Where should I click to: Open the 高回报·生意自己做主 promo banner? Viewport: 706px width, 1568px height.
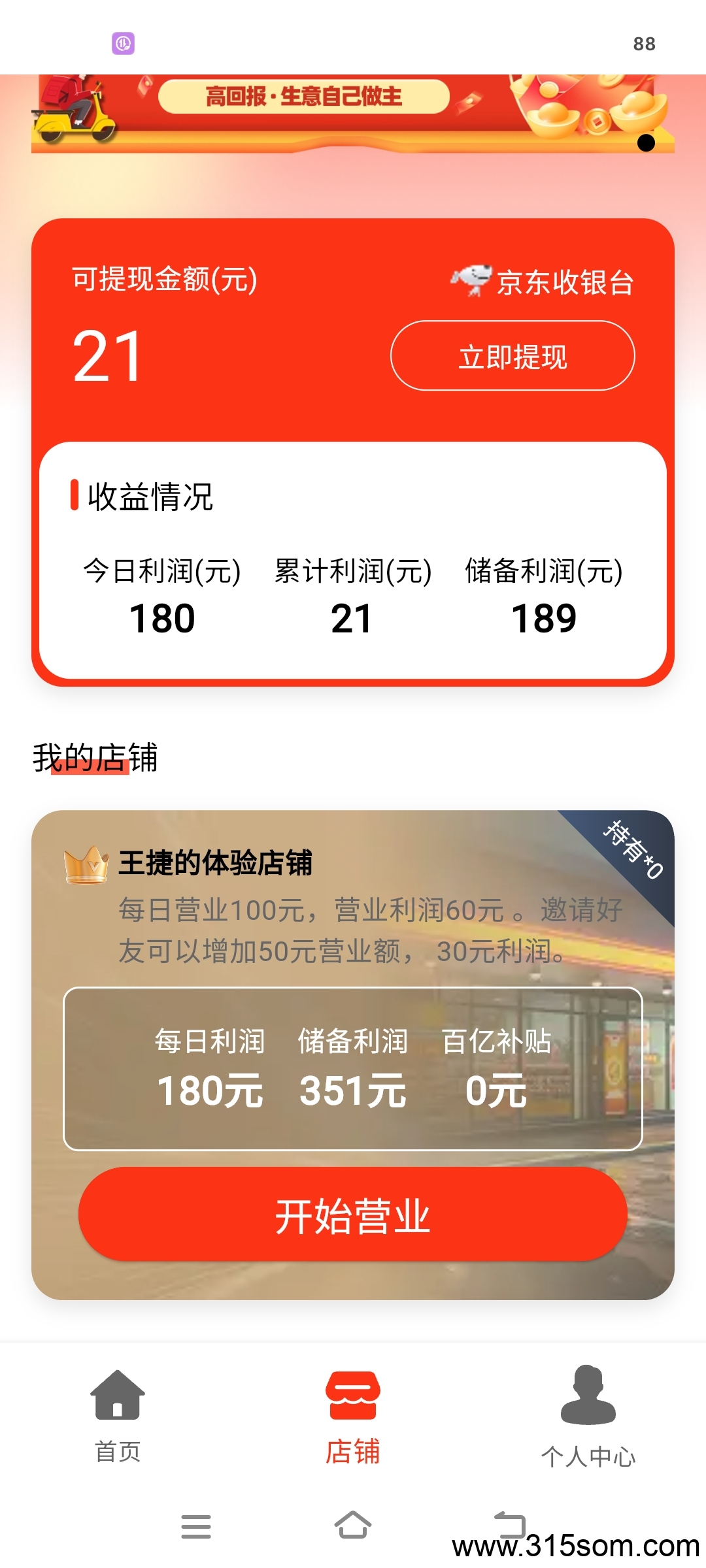(x=353, y=113)
